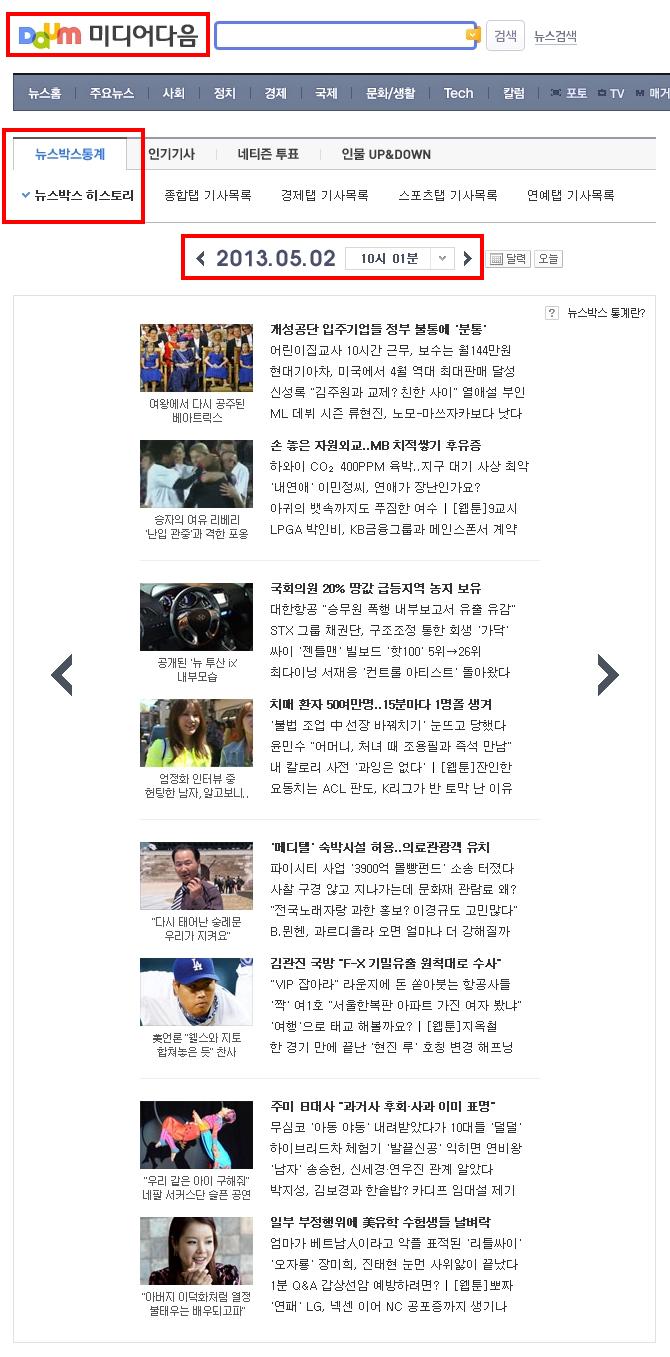670x1357 pixels.
Task: Open the 뉴 투산 ix 내부모습 photo
Action: [196, 617]
